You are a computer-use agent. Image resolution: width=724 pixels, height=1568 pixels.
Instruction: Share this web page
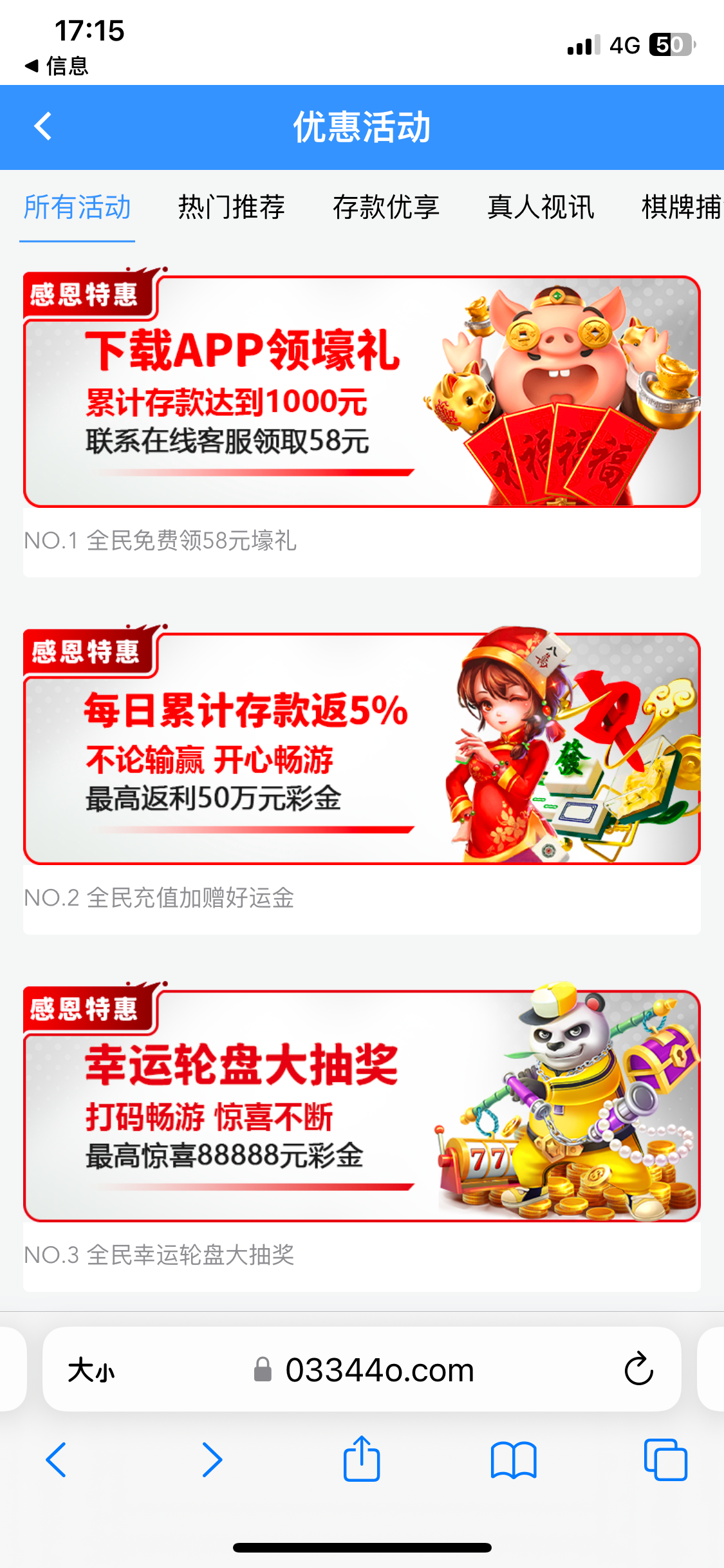pyautogui.click(x=362, y=1459)
